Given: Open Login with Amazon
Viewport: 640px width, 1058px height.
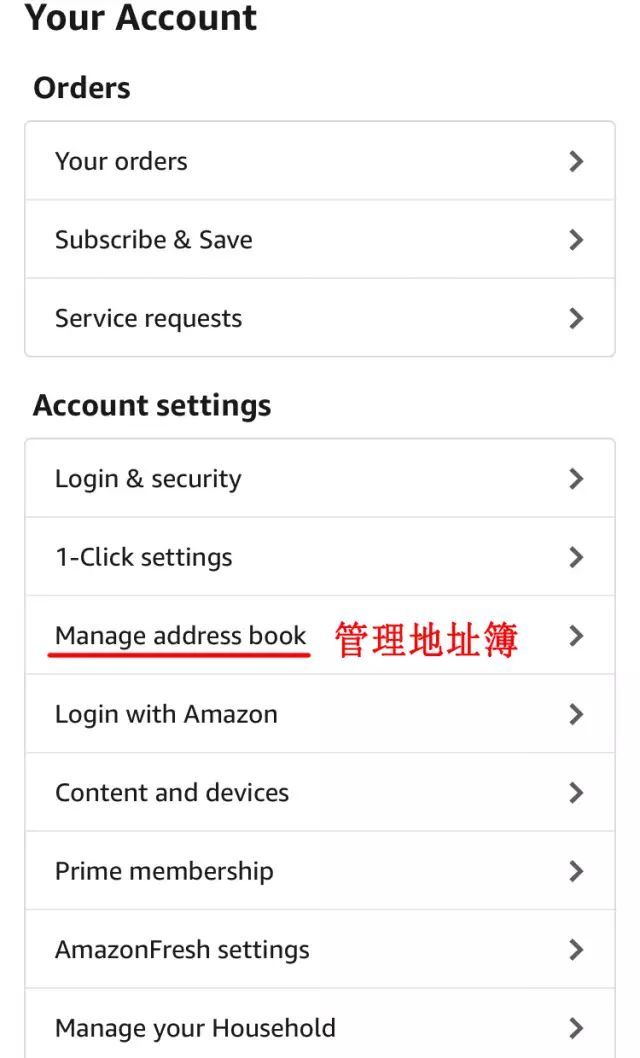Looking at the screenshot, I should click(x=320, y=714).
